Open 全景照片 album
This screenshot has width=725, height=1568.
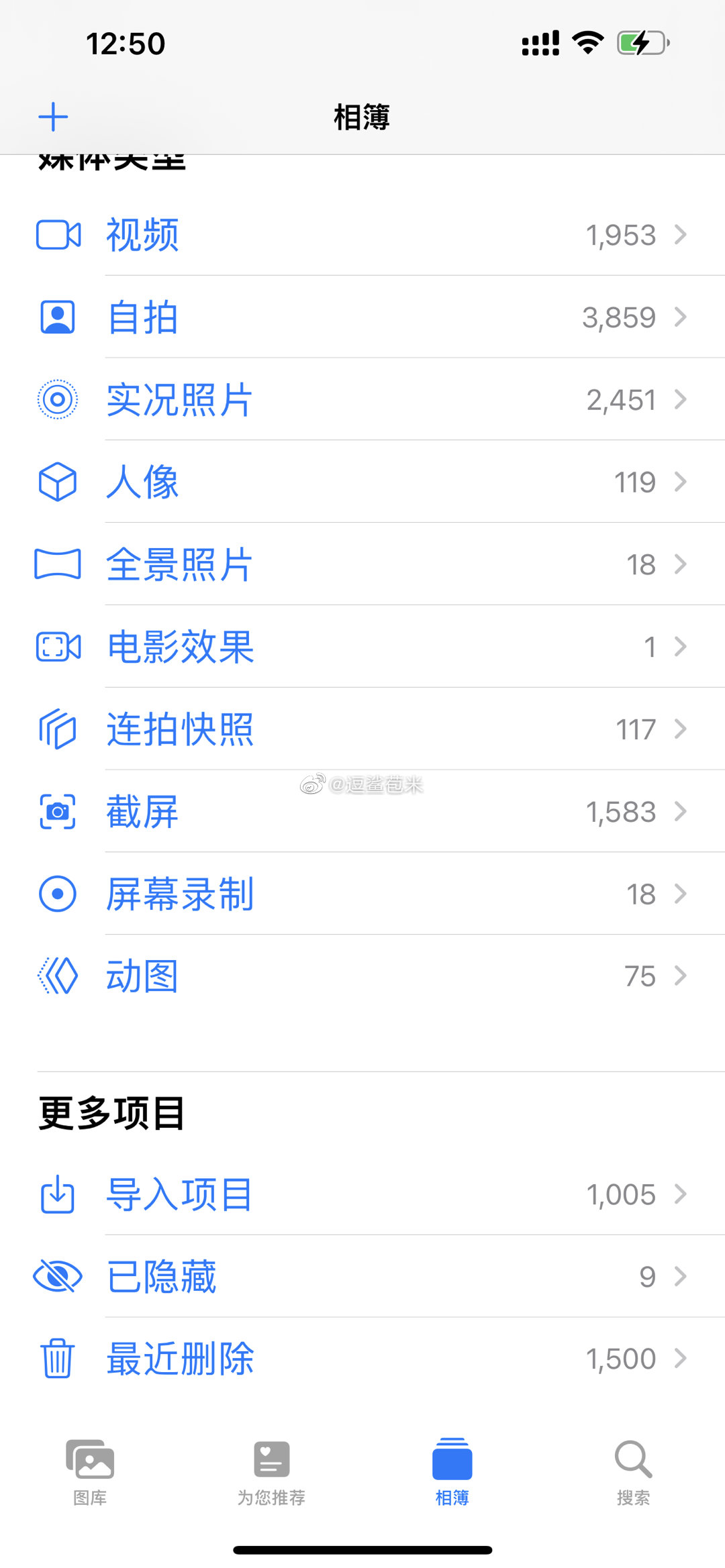[x=362, y=564]
